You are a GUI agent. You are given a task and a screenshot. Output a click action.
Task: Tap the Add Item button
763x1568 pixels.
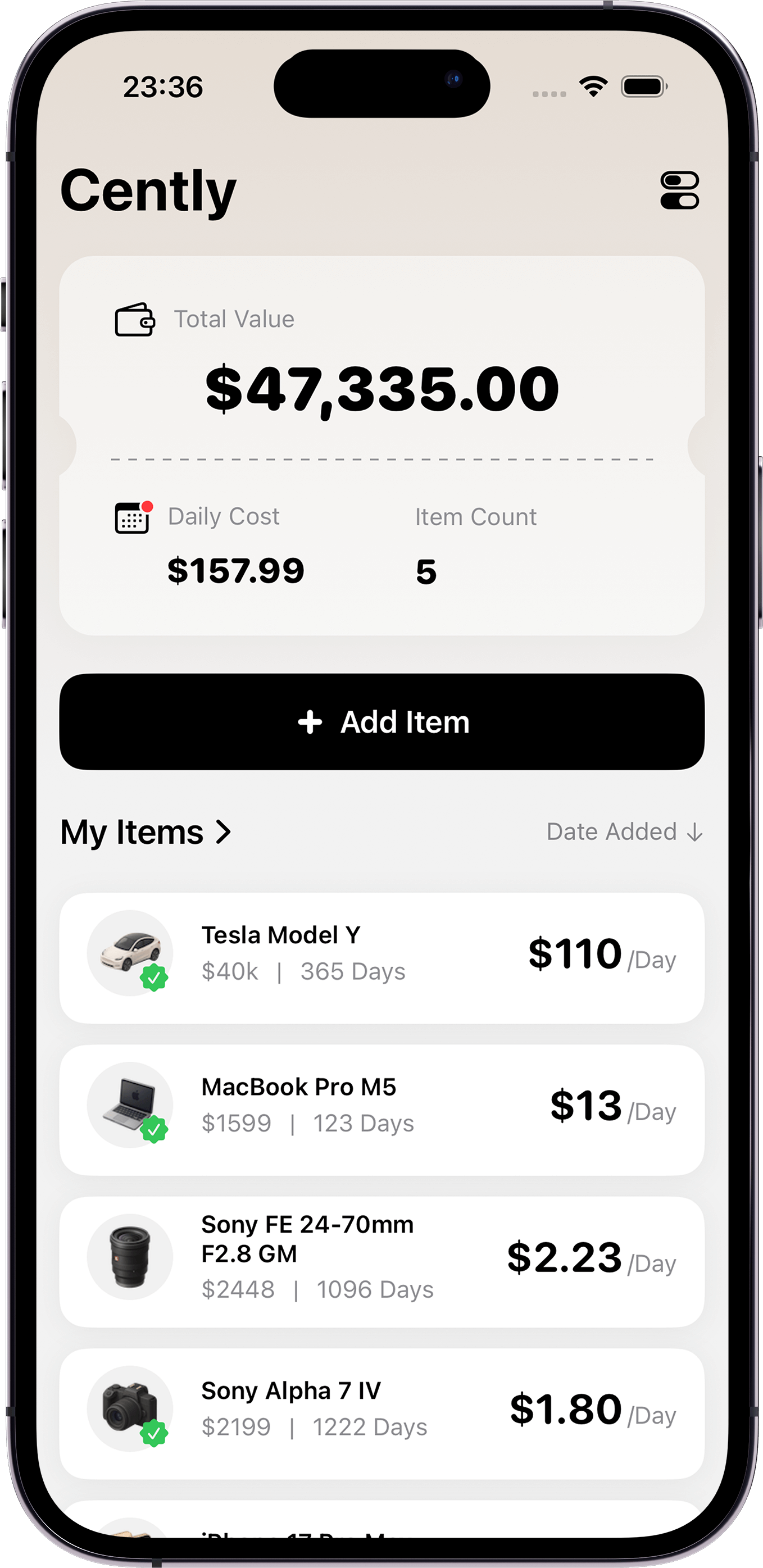coord(382,722)
